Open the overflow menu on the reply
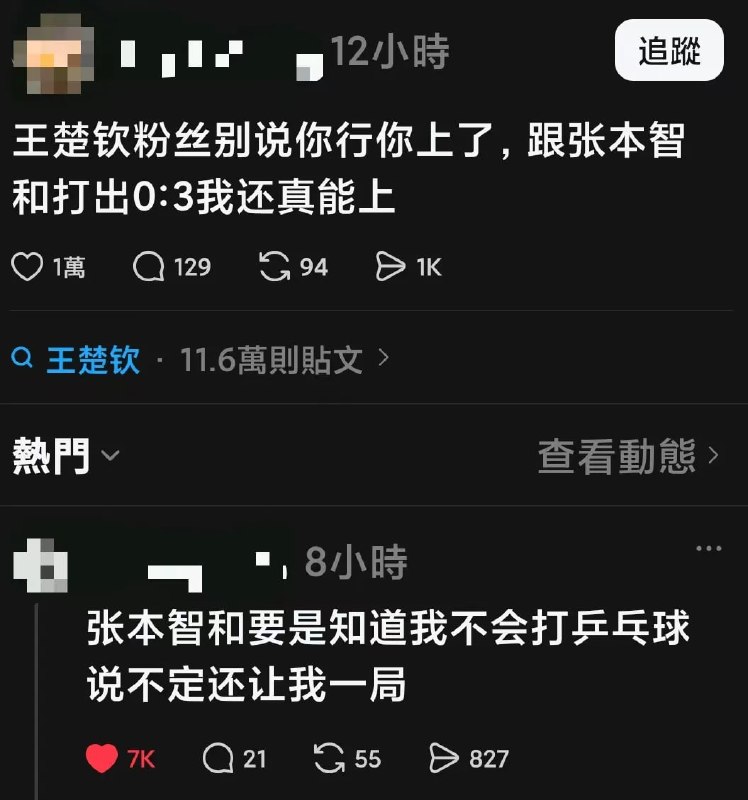The image size is (748, 800). [709, 548]
